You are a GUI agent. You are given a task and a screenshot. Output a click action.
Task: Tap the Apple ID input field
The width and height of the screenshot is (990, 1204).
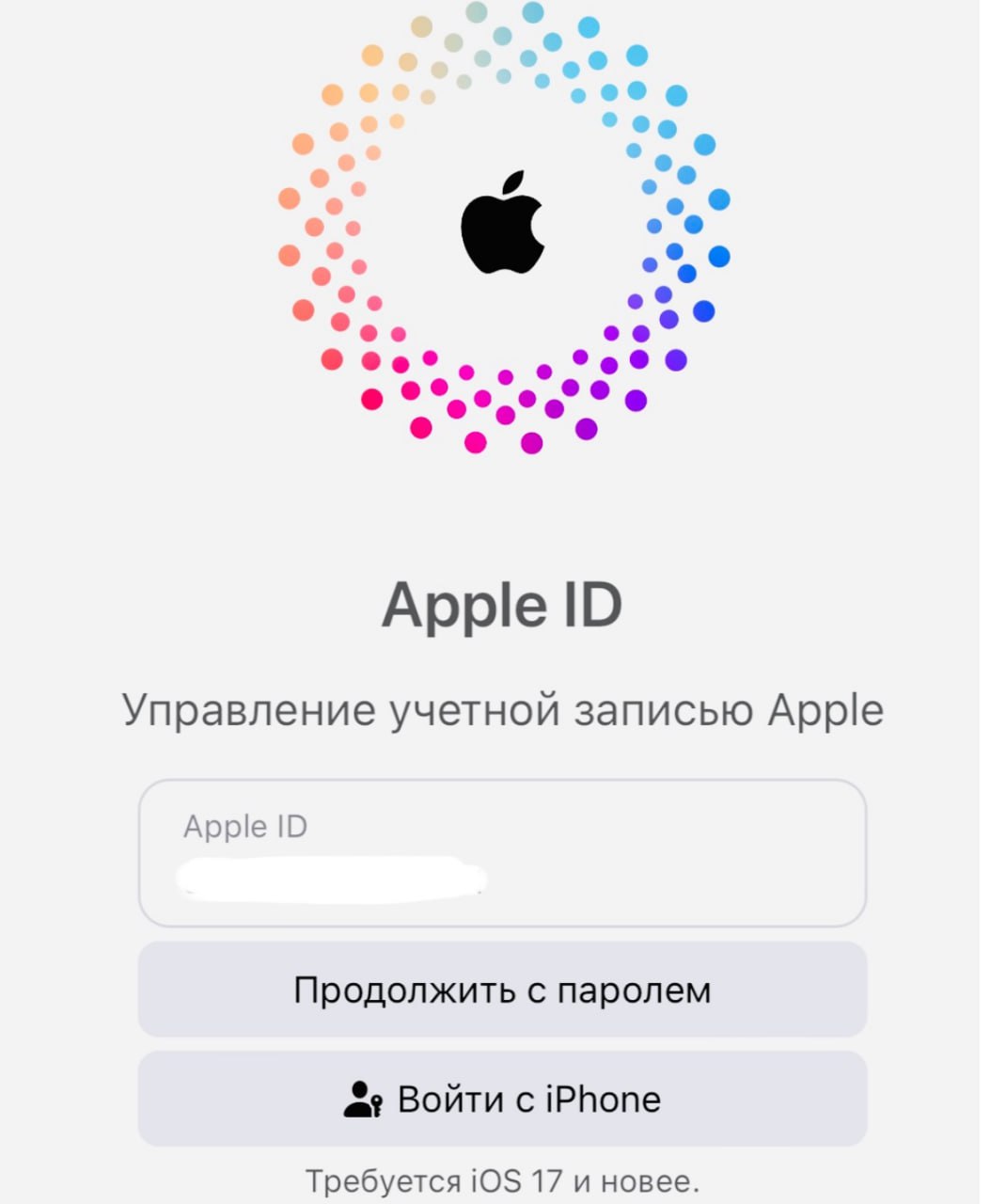(501, 853)
